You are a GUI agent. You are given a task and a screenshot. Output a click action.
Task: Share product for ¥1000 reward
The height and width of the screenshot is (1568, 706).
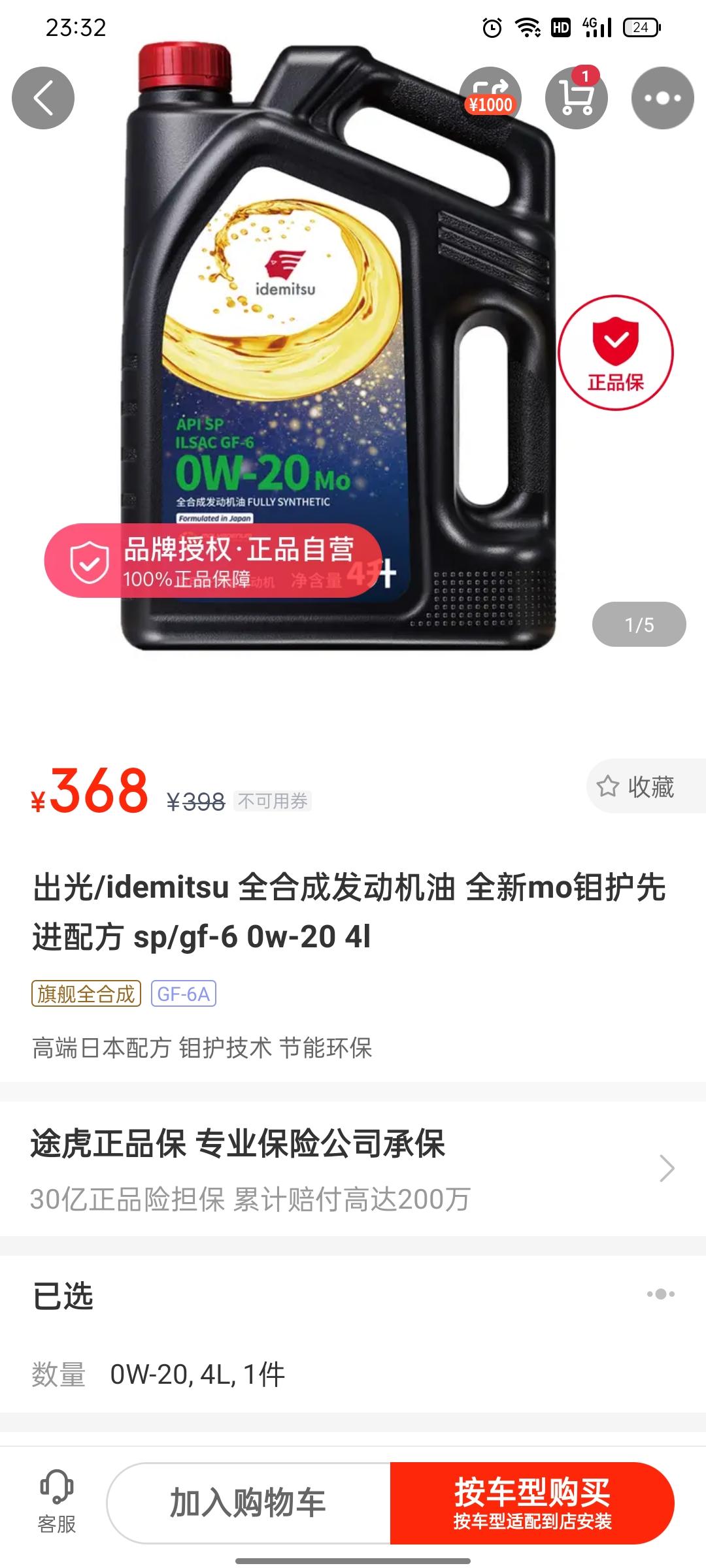tap(490, 98)
